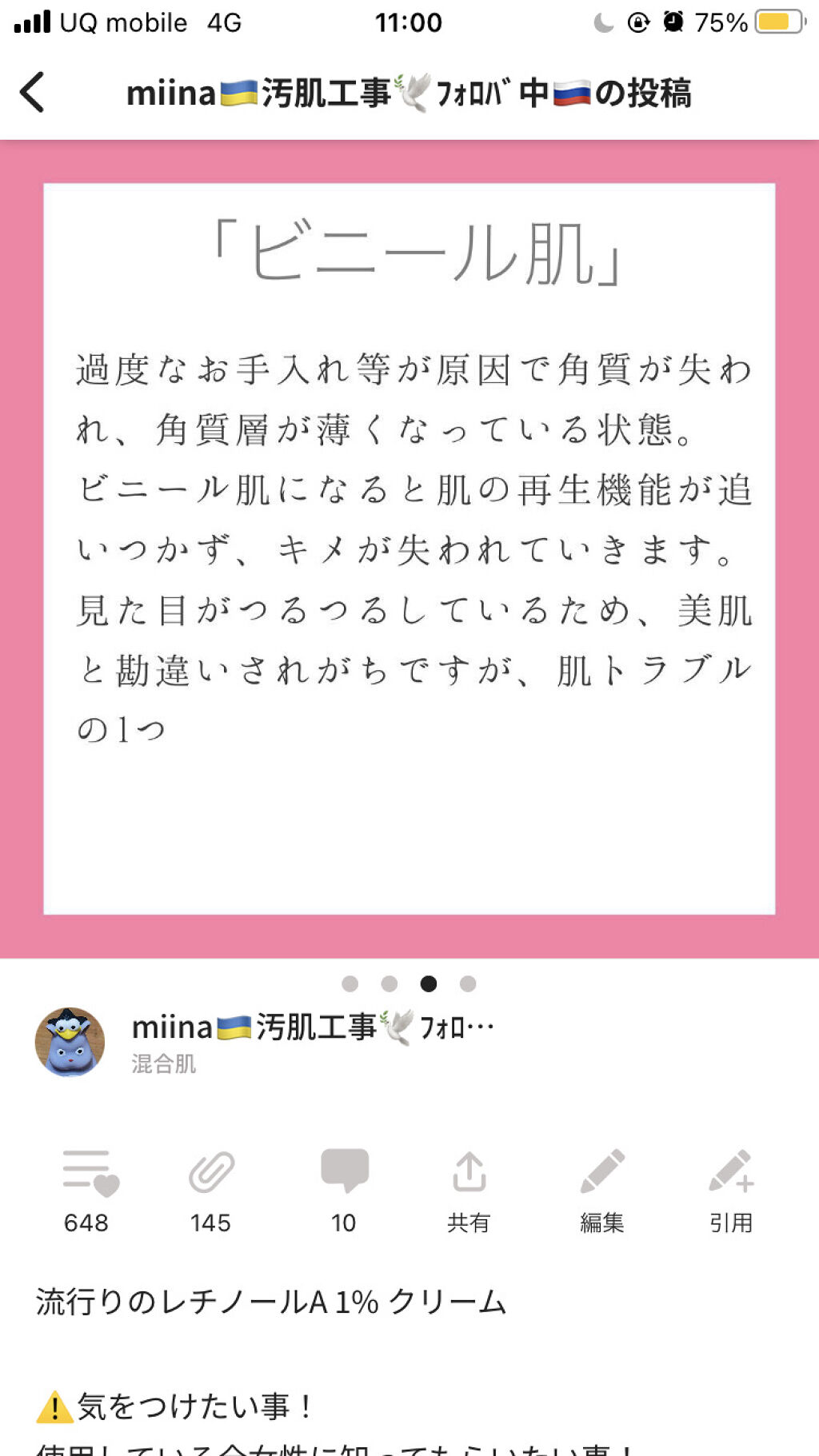Open the 10 comments
The image size is (819, 1456).
[344, 1173]
